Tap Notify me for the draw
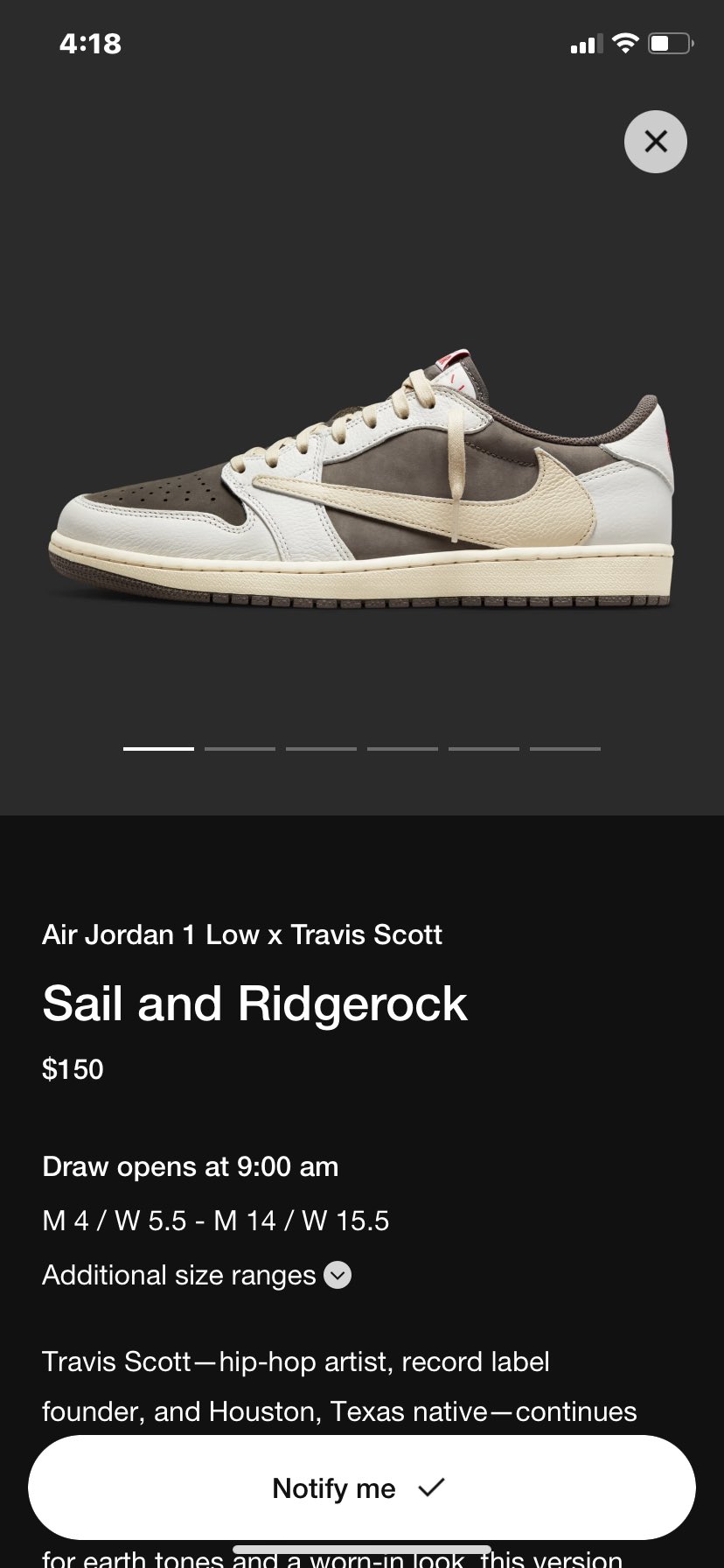This screenshot has height=1568, width=724. (361, 1487)
